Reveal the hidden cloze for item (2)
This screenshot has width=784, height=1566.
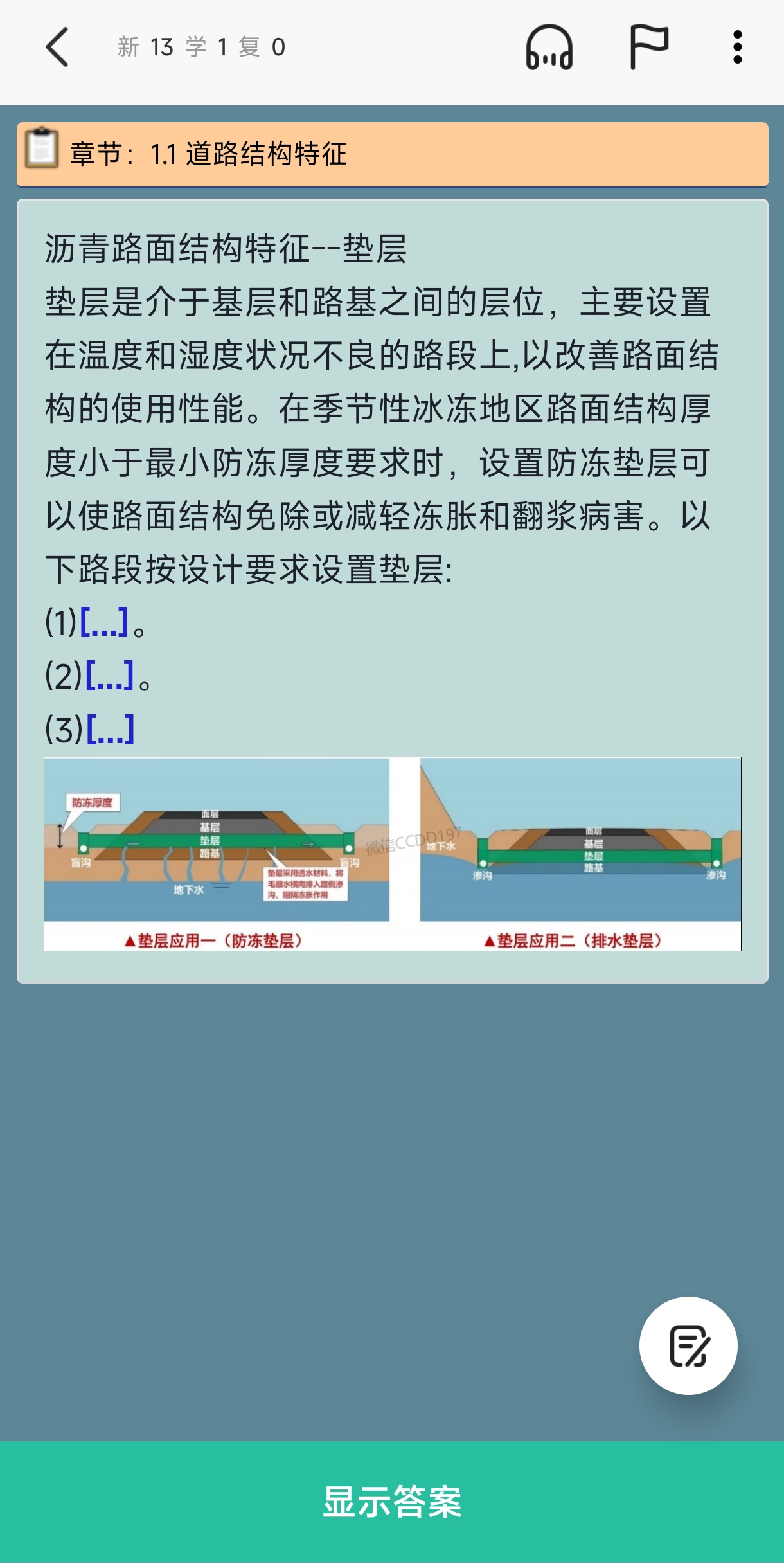[x=109, y=676]
